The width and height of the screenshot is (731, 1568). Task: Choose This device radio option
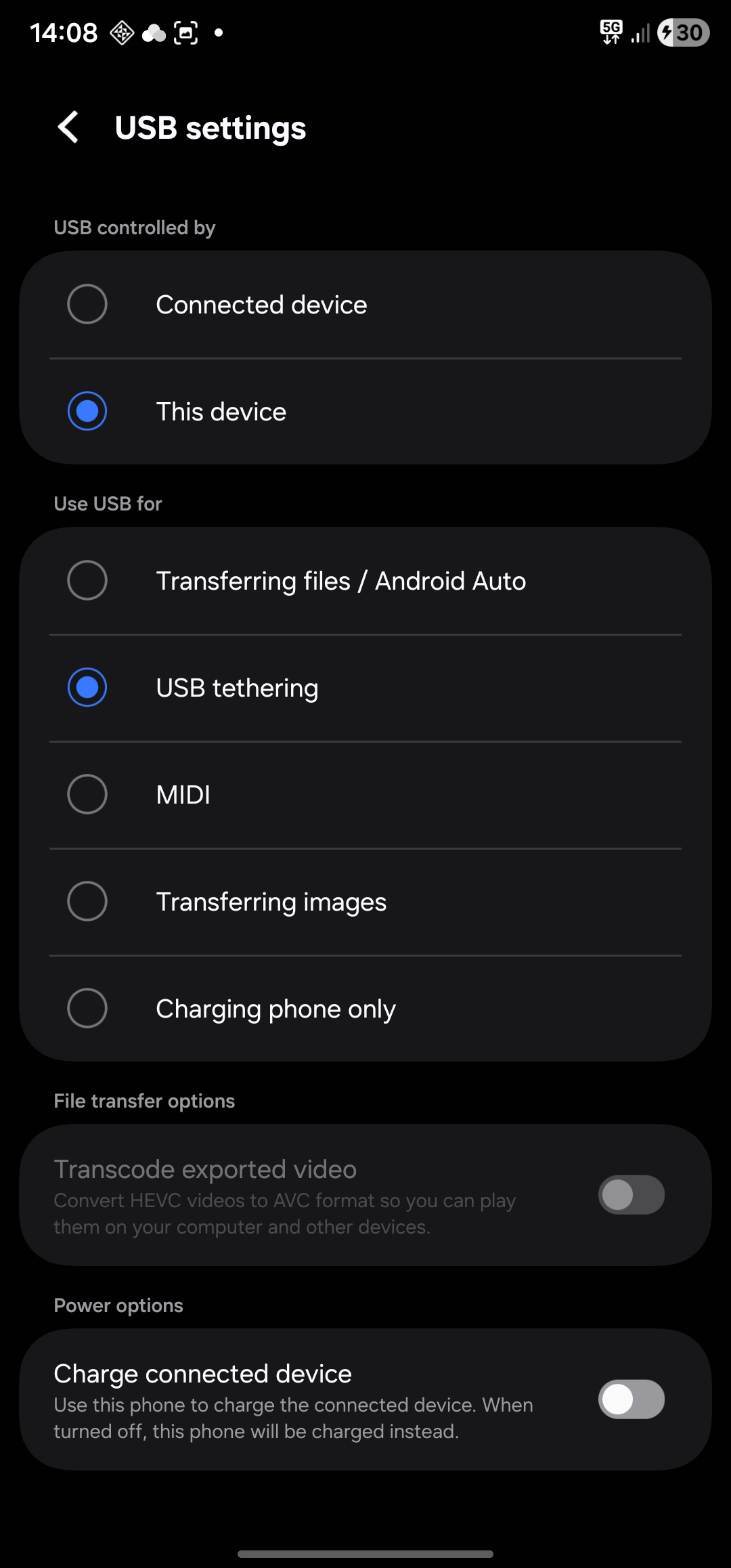pyautogui.click(x=87, y=412)
